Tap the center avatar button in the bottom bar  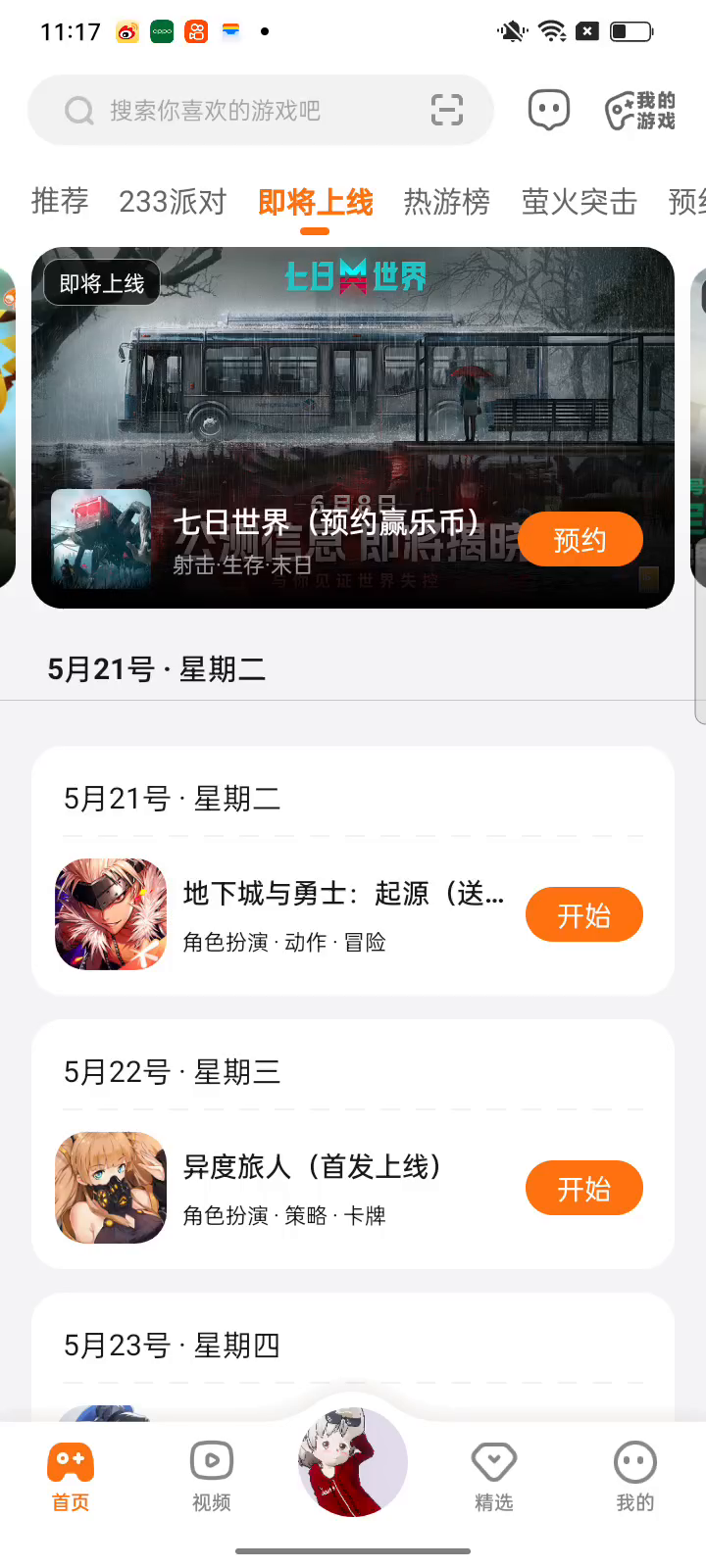pyautogui.click(x=353, y=1462)
